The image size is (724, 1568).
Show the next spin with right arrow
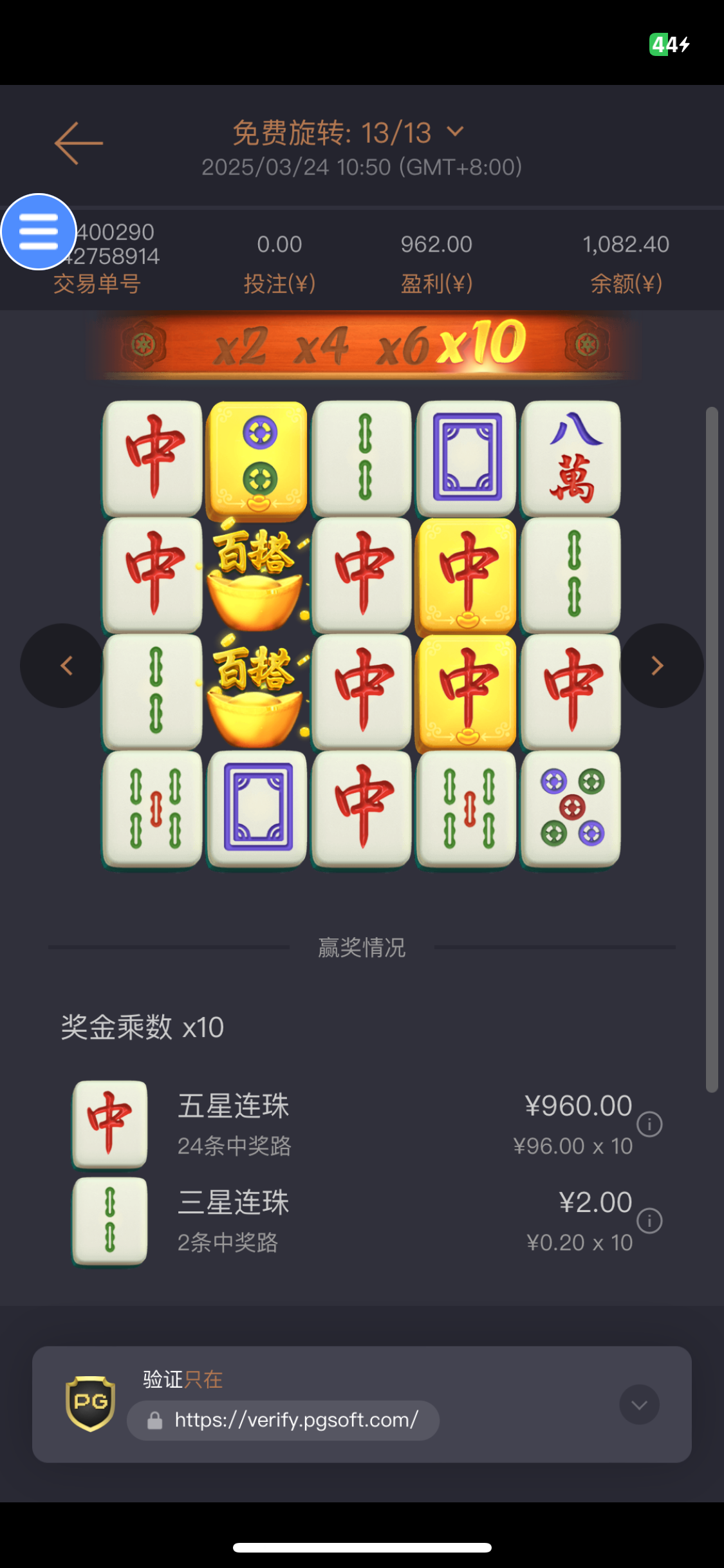pyautogui.click(x=659, y=666)
